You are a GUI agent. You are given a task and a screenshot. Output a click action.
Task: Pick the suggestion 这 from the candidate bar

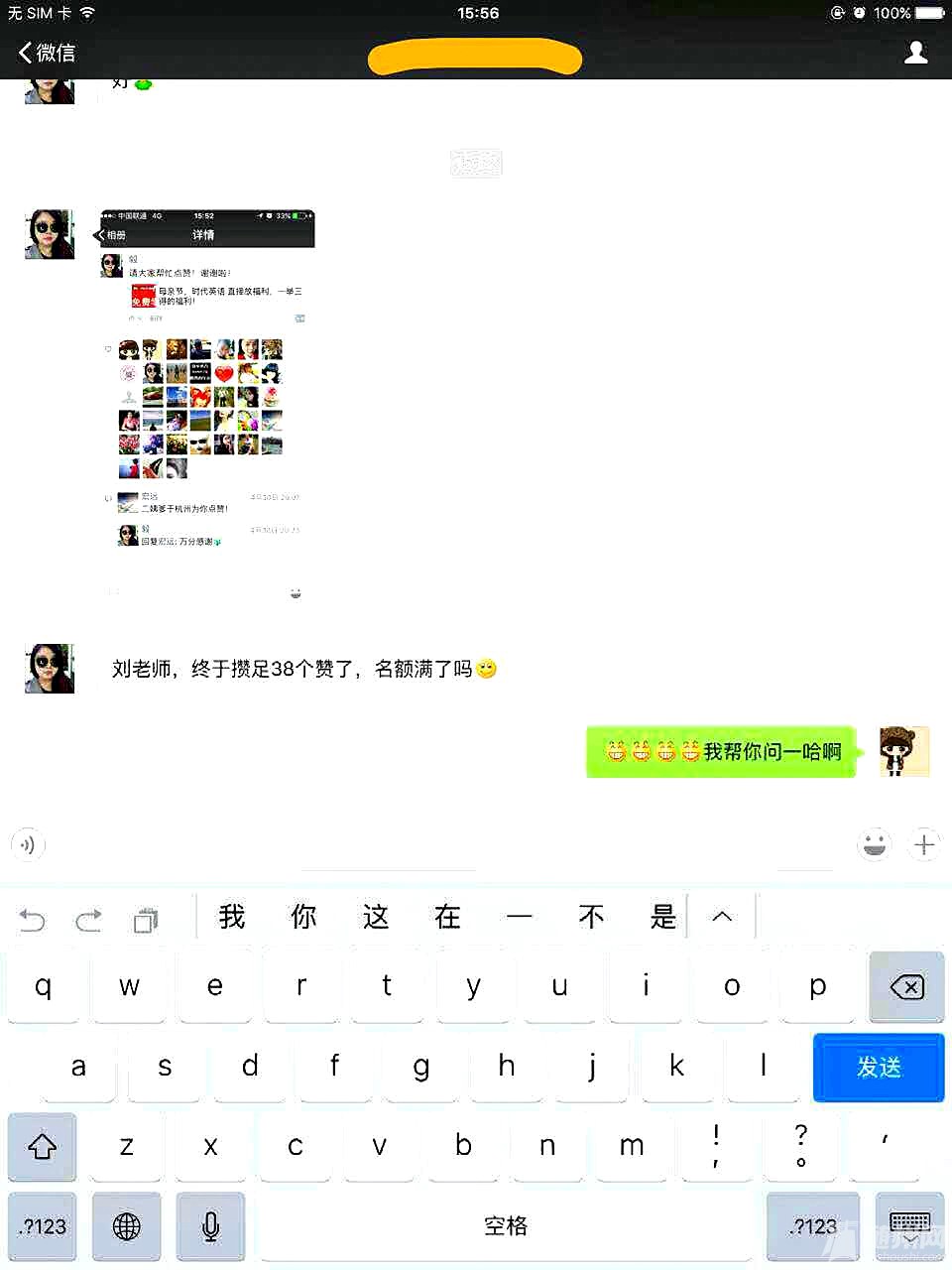coord(376,916)
